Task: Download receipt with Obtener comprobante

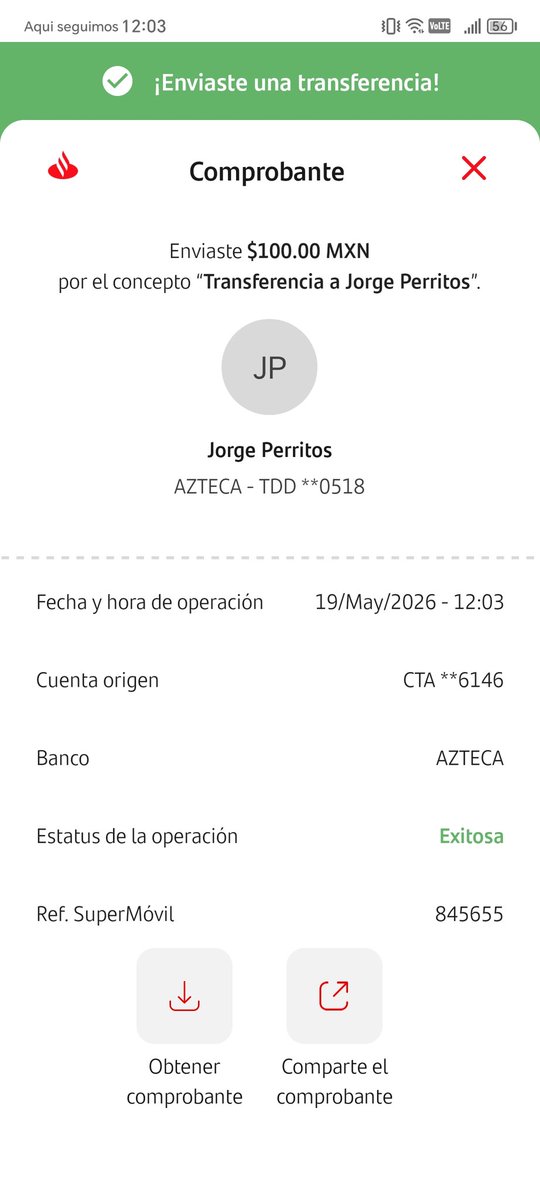Action: (x=184, y=996)
